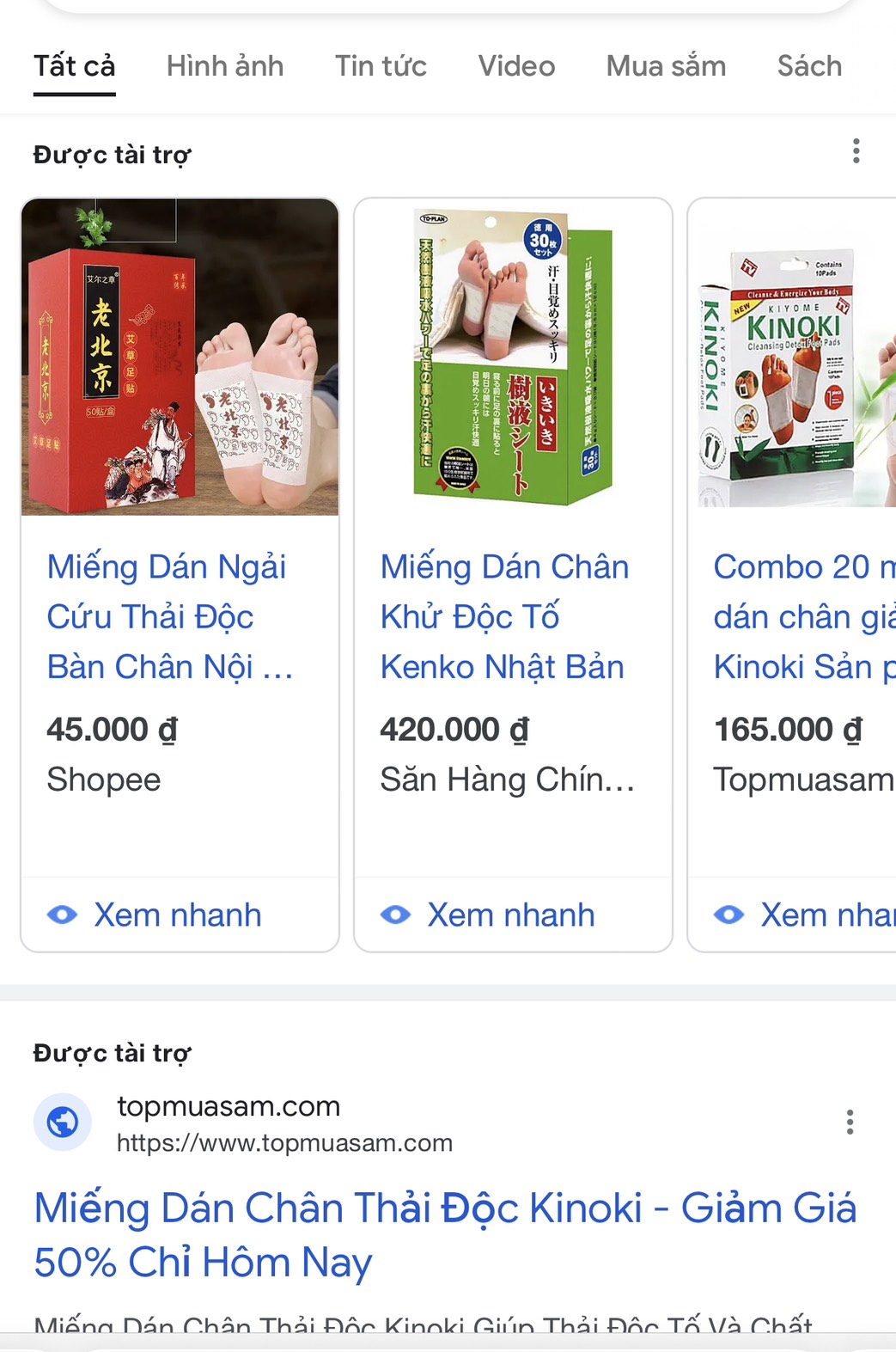Switch to Mua sắm tab
This screenshot has width=896, height=1352.
point(666,66)
